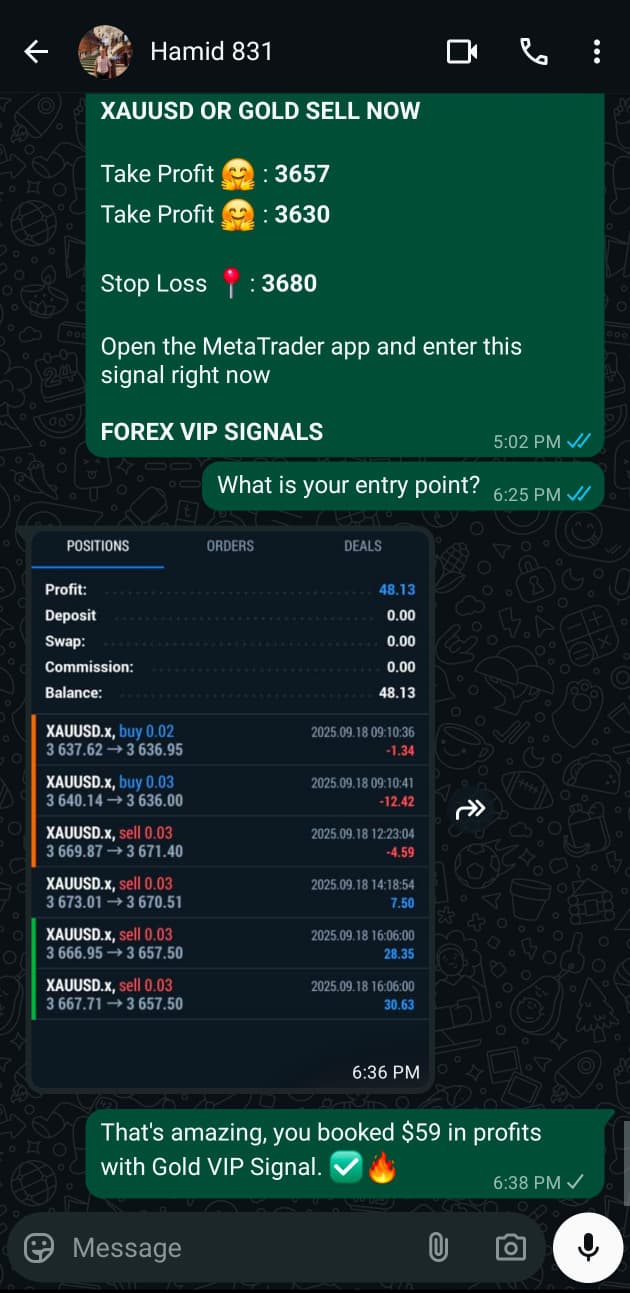Forward the positions screenshot image
Screen dimensions: 630x1293
470,809
